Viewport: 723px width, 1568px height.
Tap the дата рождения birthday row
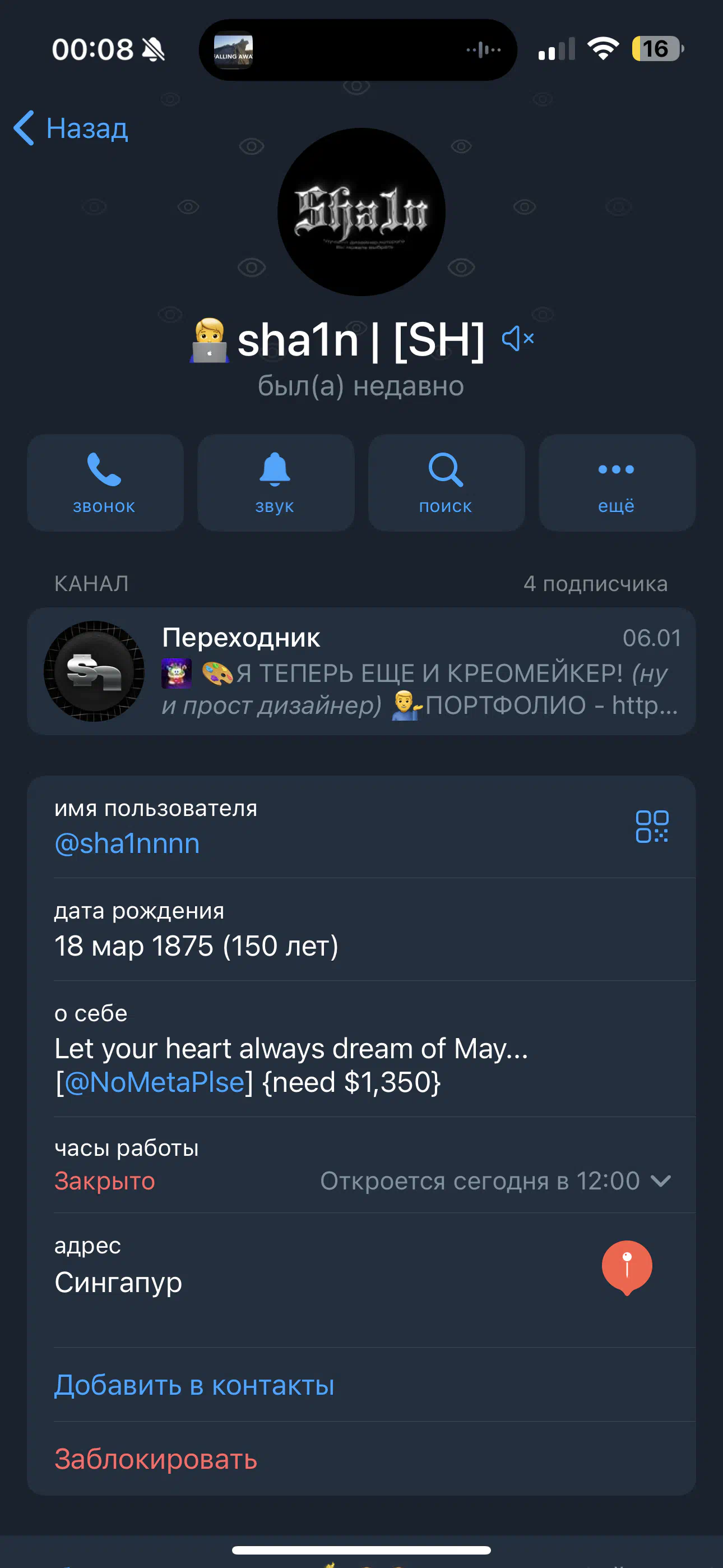361,929
